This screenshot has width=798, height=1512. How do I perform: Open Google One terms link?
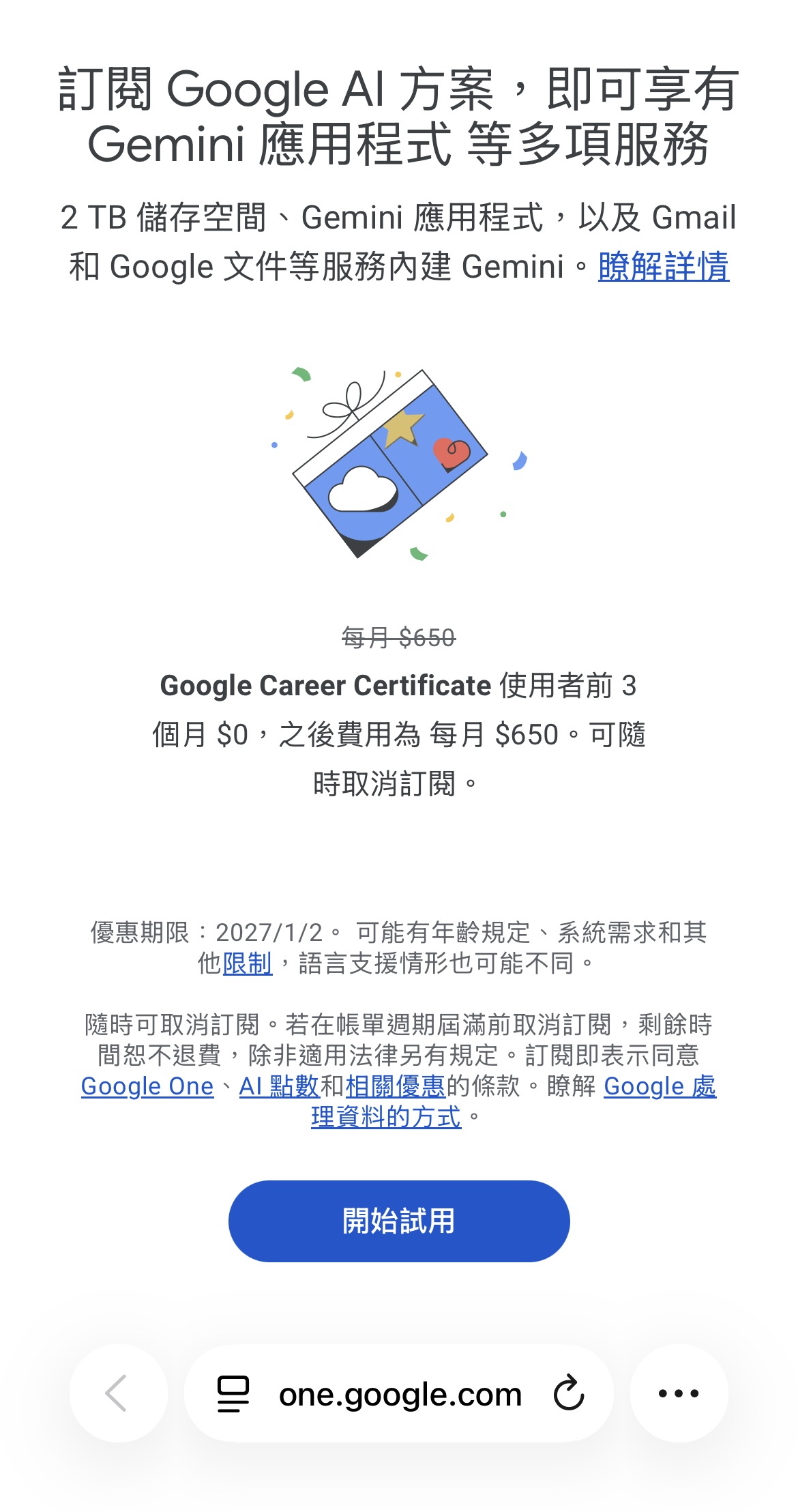point(147,1086)
